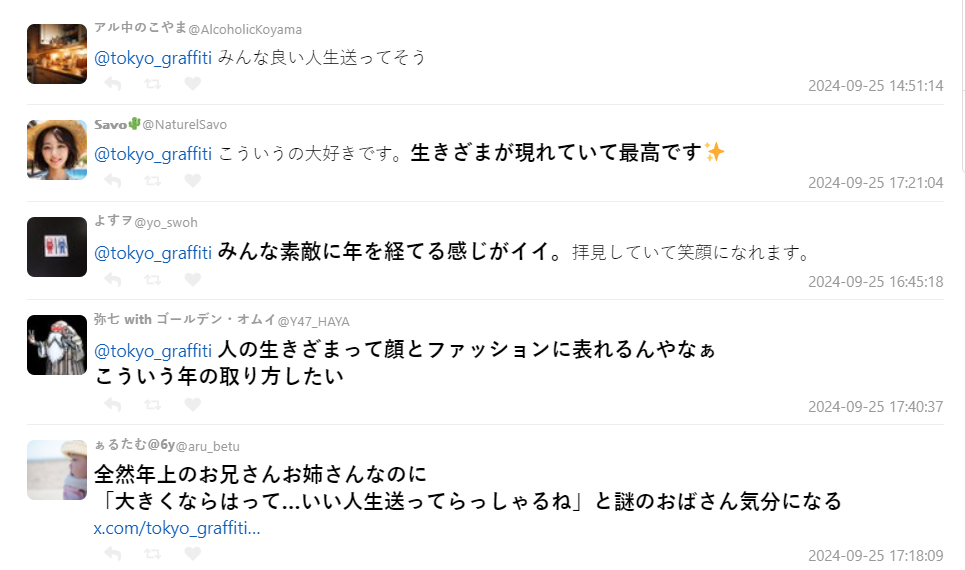Viewport: 965px width, 570px height.
Task: Like NaturelSavo's tweet
Action: pyautogui.click(x=193, y=181)
